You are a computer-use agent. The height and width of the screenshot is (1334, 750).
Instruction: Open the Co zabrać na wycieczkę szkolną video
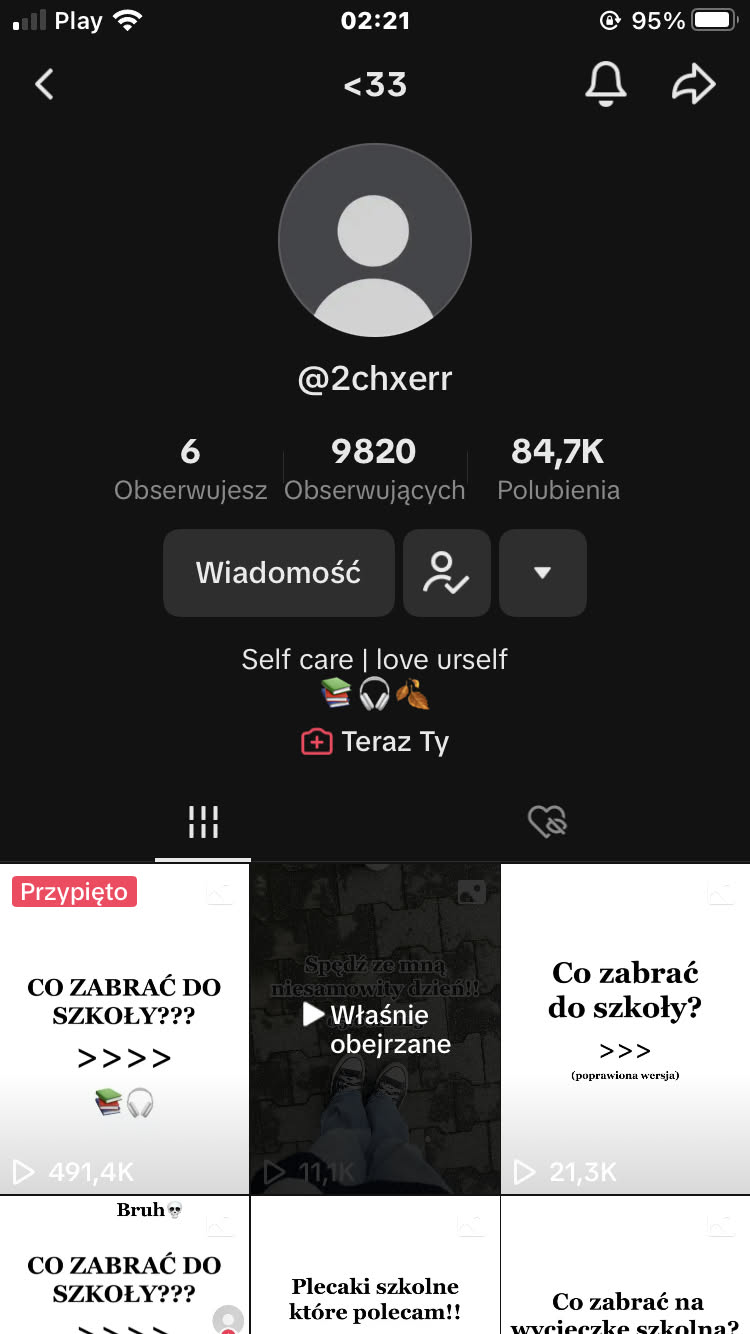tap(625, 1268)
